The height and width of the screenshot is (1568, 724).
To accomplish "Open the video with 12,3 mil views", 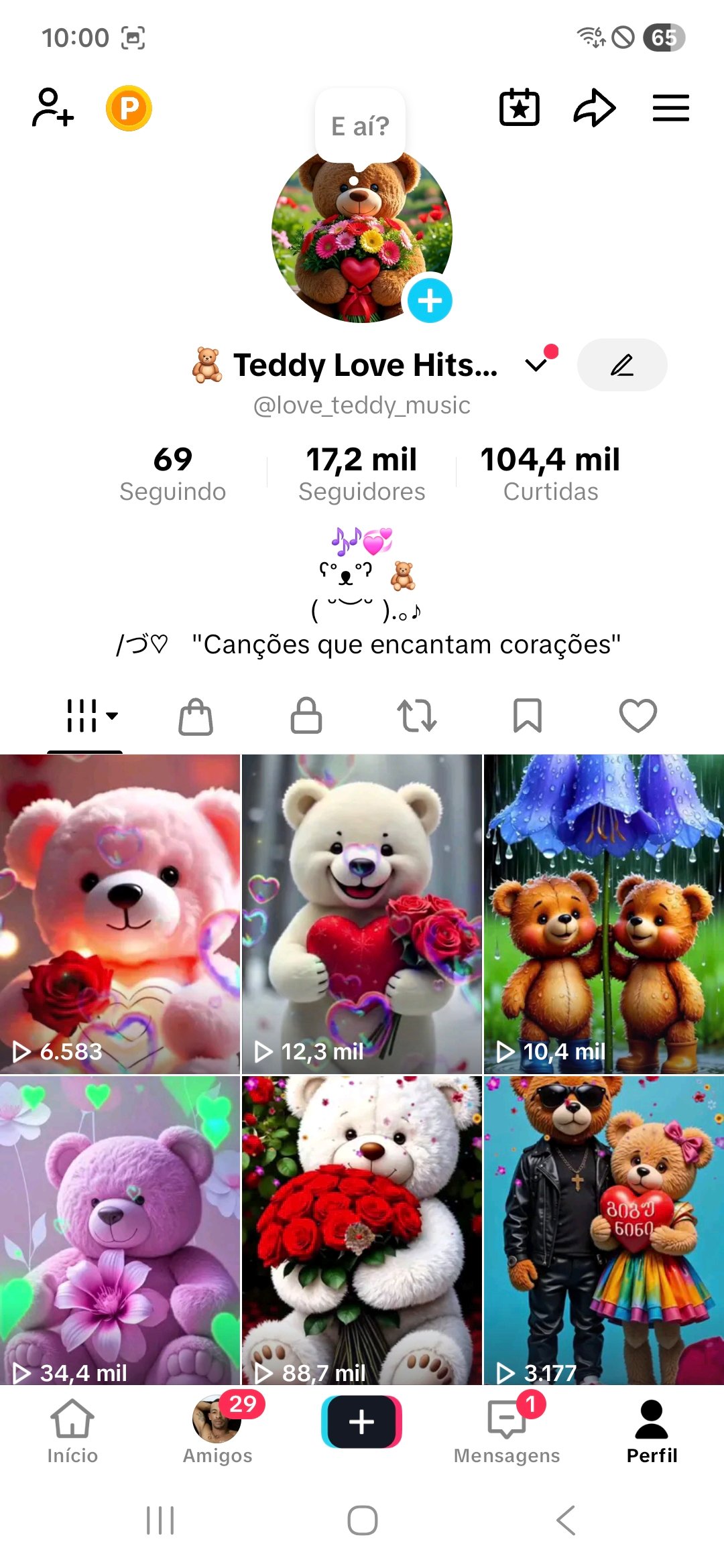I will tap(361, 913).
